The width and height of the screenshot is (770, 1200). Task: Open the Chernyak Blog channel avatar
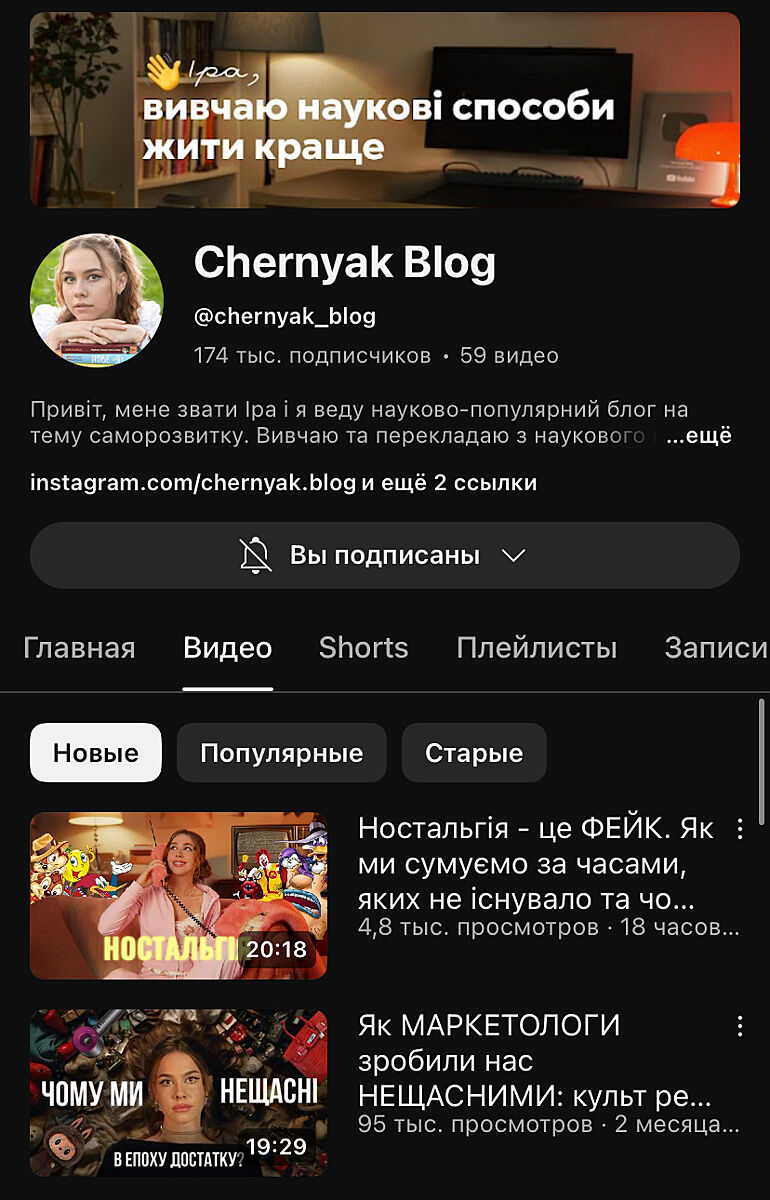coord(97,301)
